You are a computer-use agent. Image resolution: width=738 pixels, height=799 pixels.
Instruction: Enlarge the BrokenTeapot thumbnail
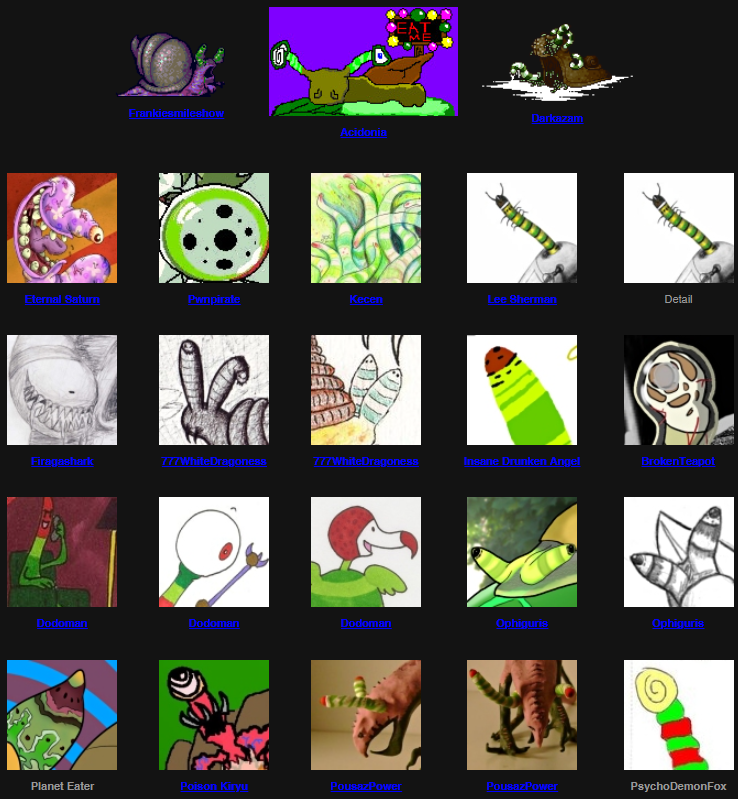679,390
